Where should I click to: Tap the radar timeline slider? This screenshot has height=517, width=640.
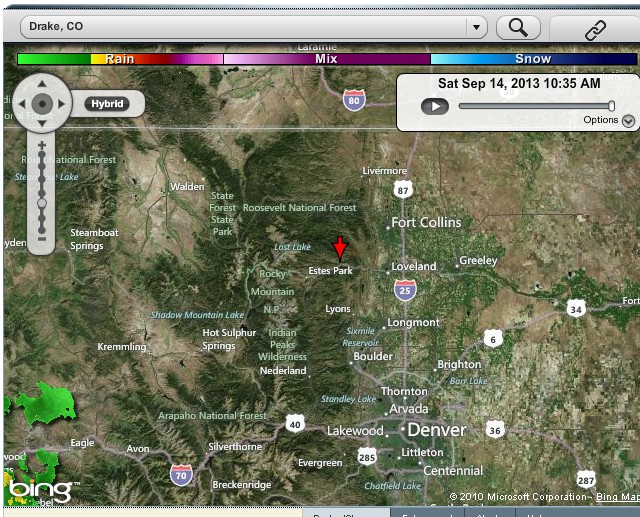(x=535, y=106)
